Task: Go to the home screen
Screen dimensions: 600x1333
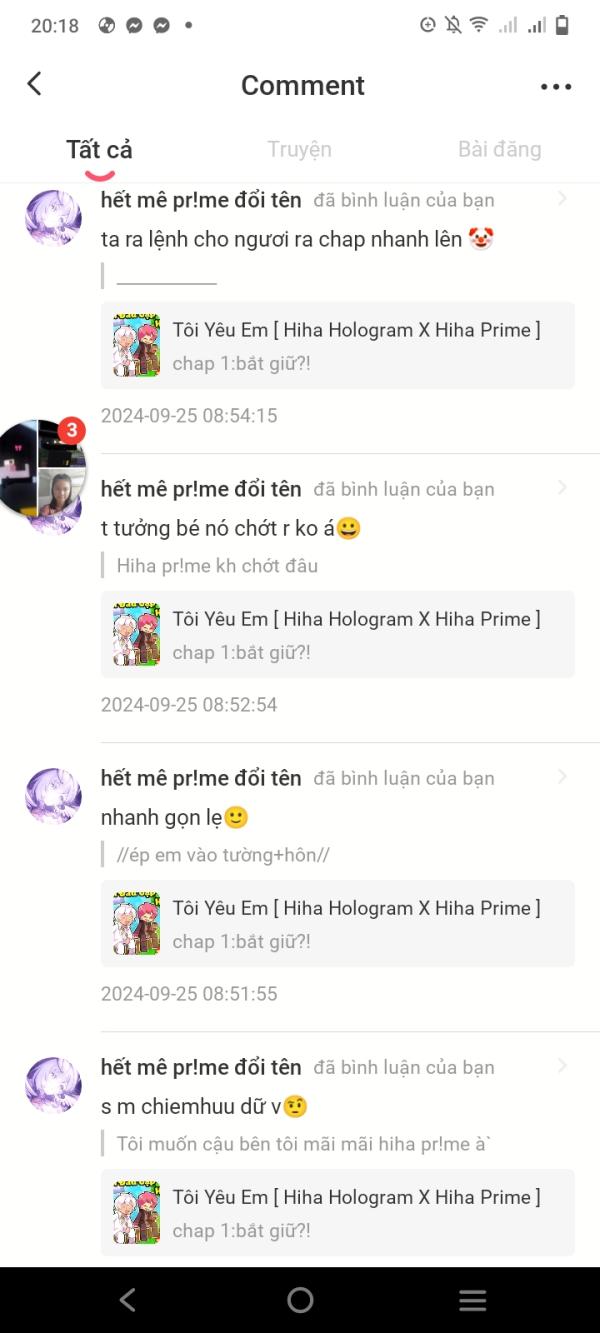Action: click(x=300, y=1300)
